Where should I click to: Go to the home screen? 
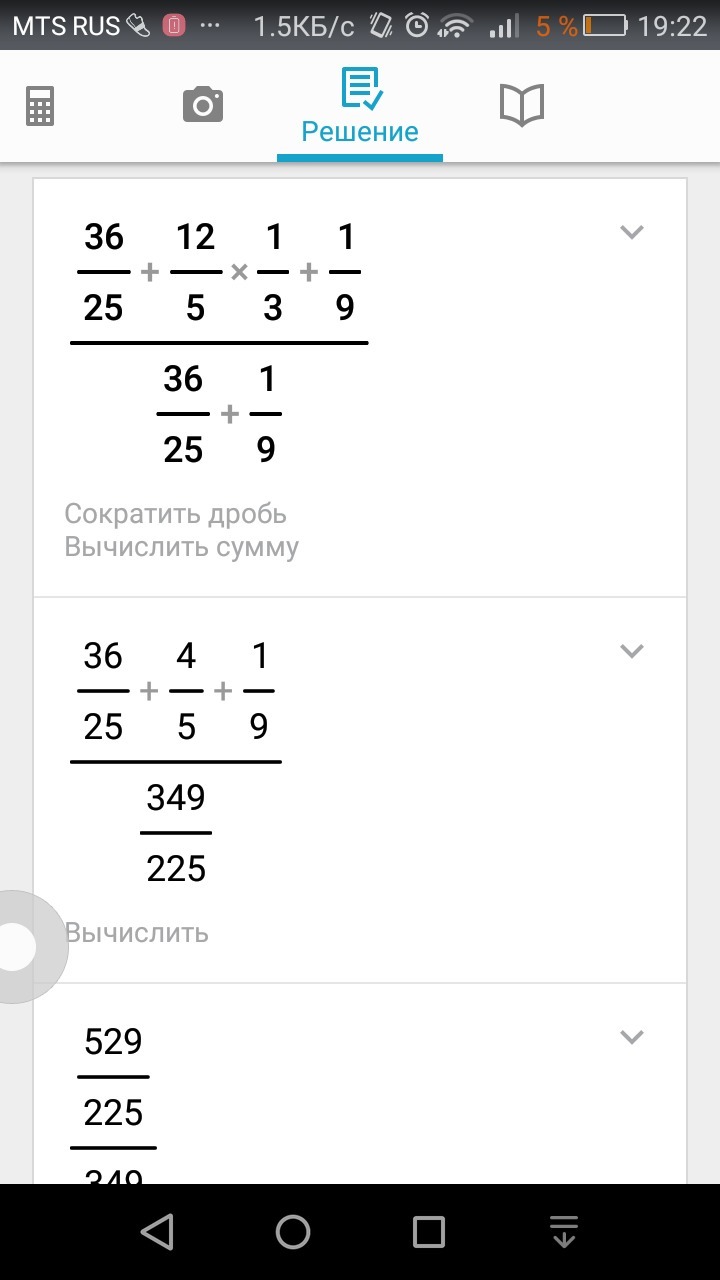293,1232
